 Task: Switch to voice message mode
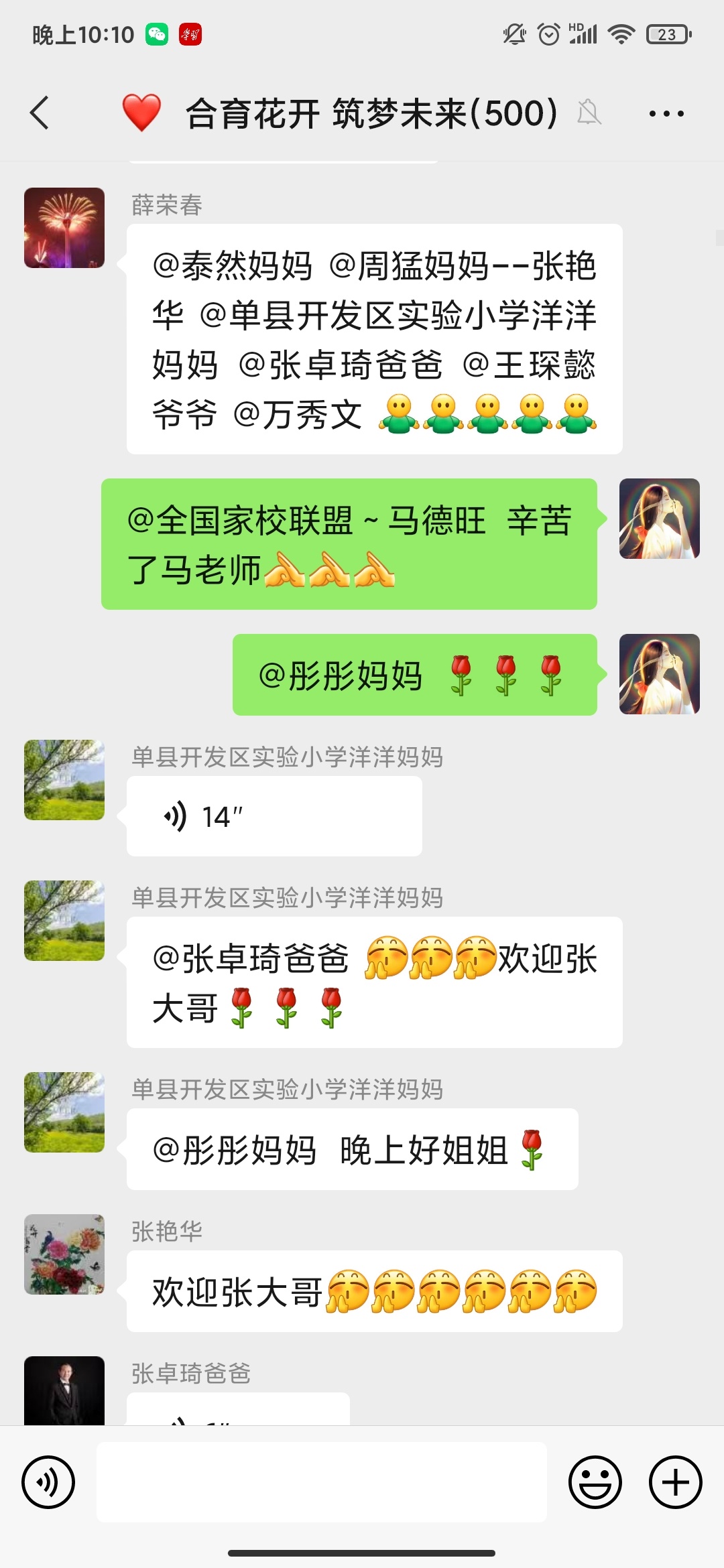[49, 1482]
